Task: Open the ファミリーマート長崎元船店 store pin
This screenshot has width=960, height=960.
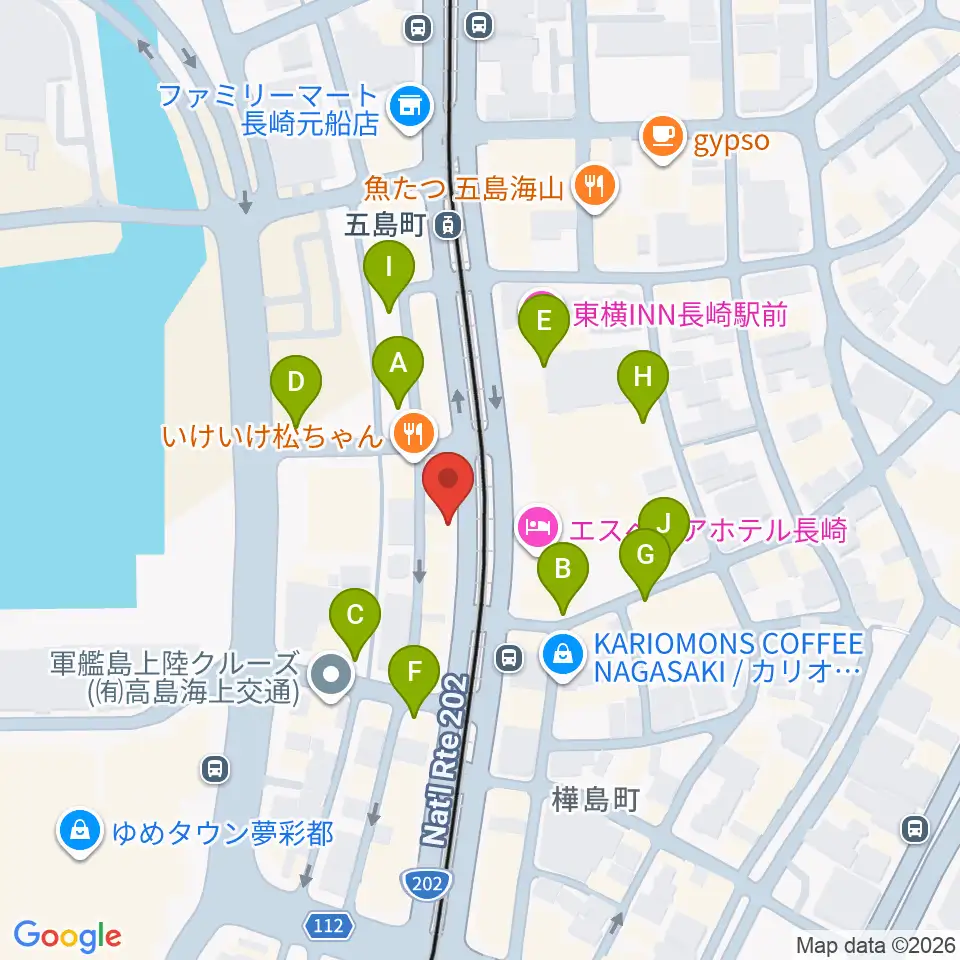Action: tap(410, 108)
